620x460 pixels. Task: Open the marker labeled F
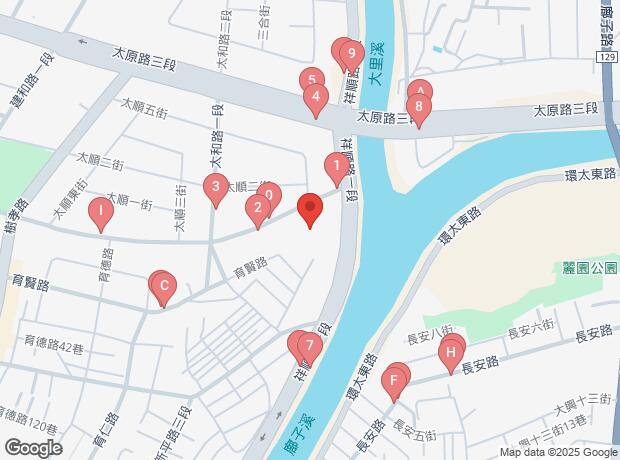pyautogui.click(x=394, y=382)
